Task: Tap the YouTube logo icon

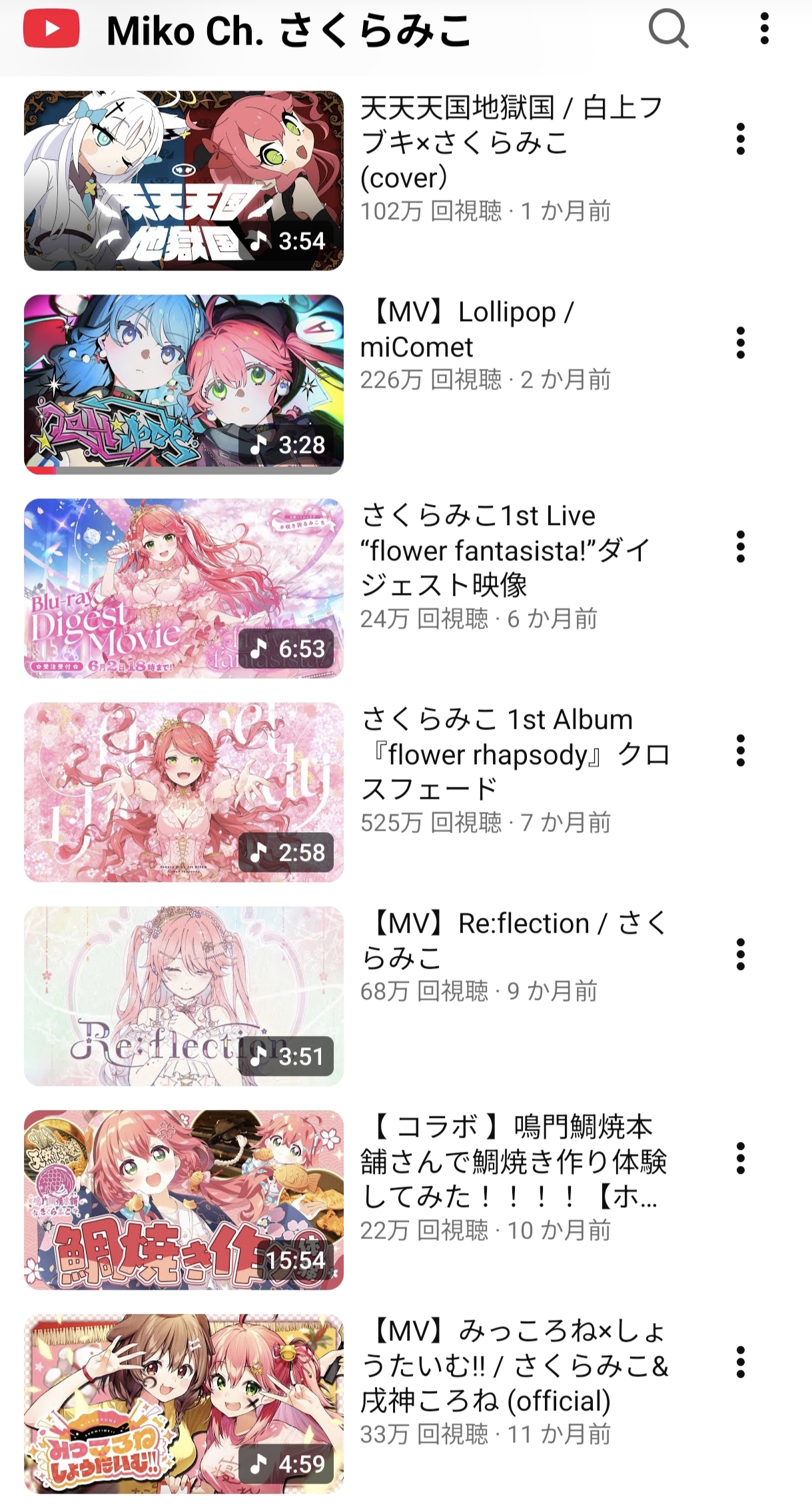Action: [x=51, y=29]
